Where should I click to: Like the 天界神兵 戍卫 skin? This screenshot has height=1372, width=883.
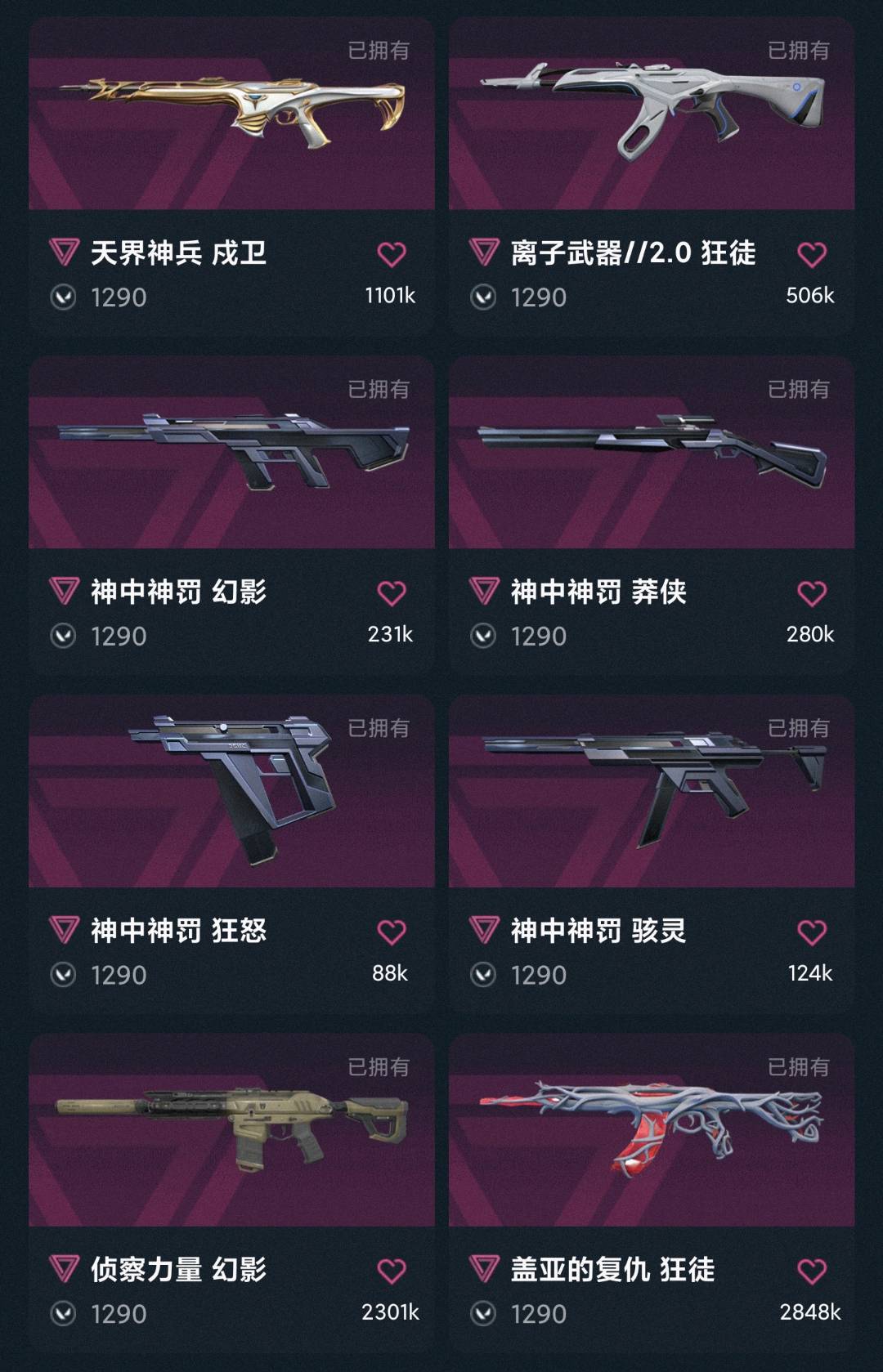pos(392,255)
